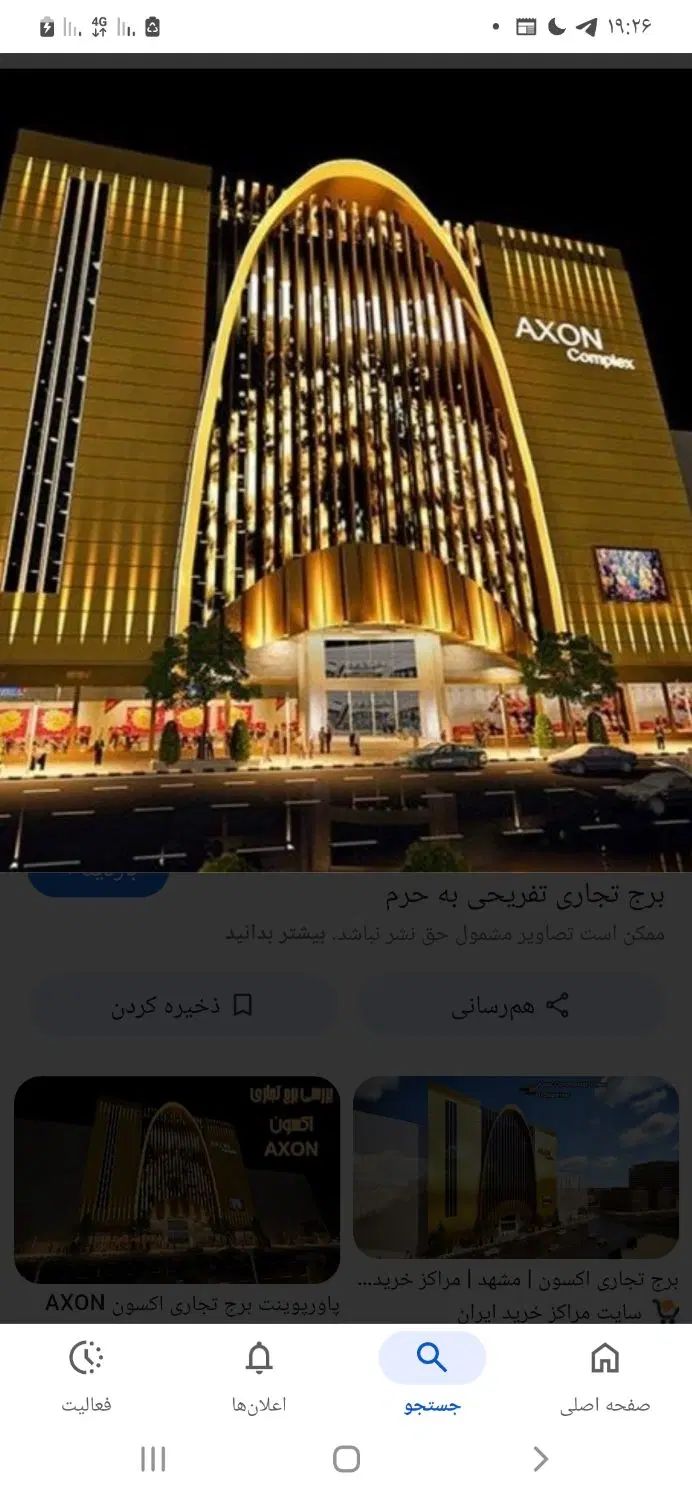The width and height of the screenshot is (692, 1500).
Task: Open the پاورپوینت برج تجاری اکسون result
Action: point(177,1180)
